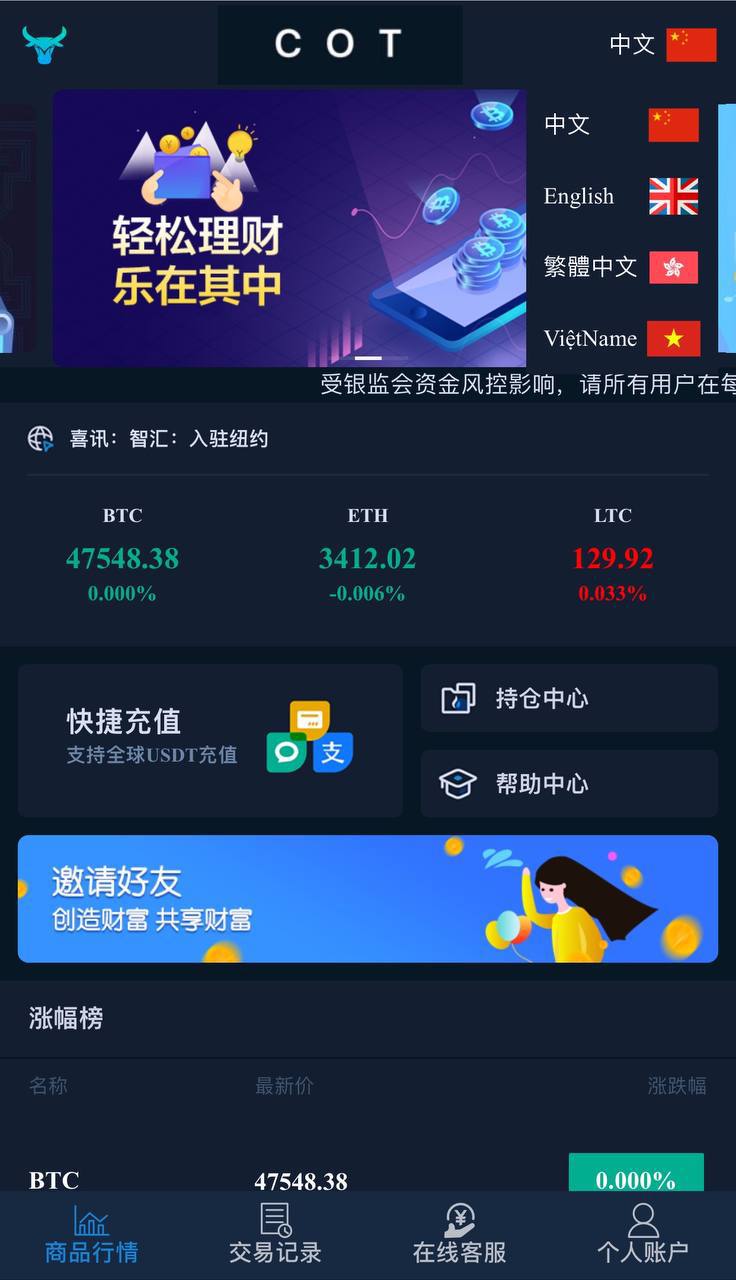Pick 中文 in the language dropdown list
736x1280 pixels.
tap(620, 125)
